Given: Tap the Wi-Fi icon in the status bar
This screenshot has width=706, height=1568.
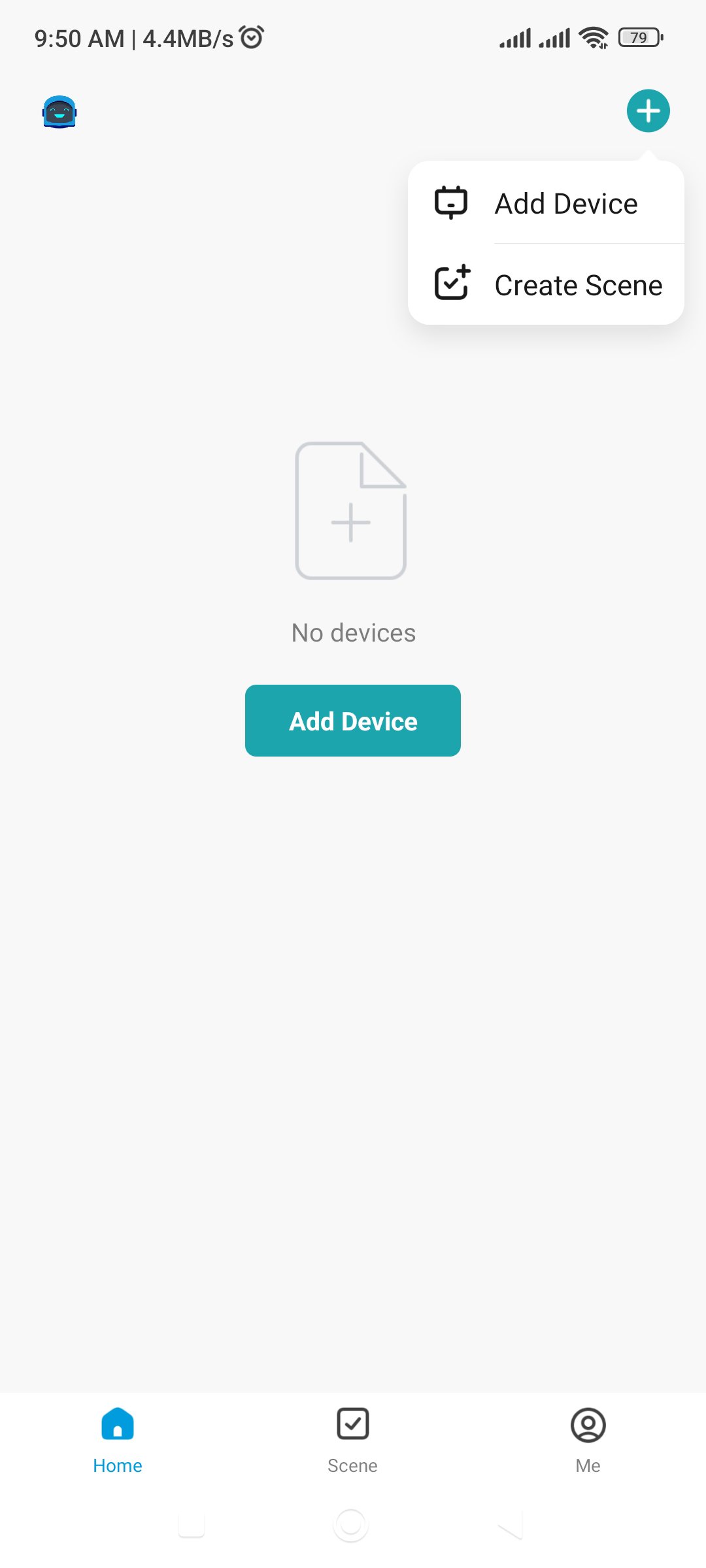Looking at the screenshot, I should pos(592,37).
